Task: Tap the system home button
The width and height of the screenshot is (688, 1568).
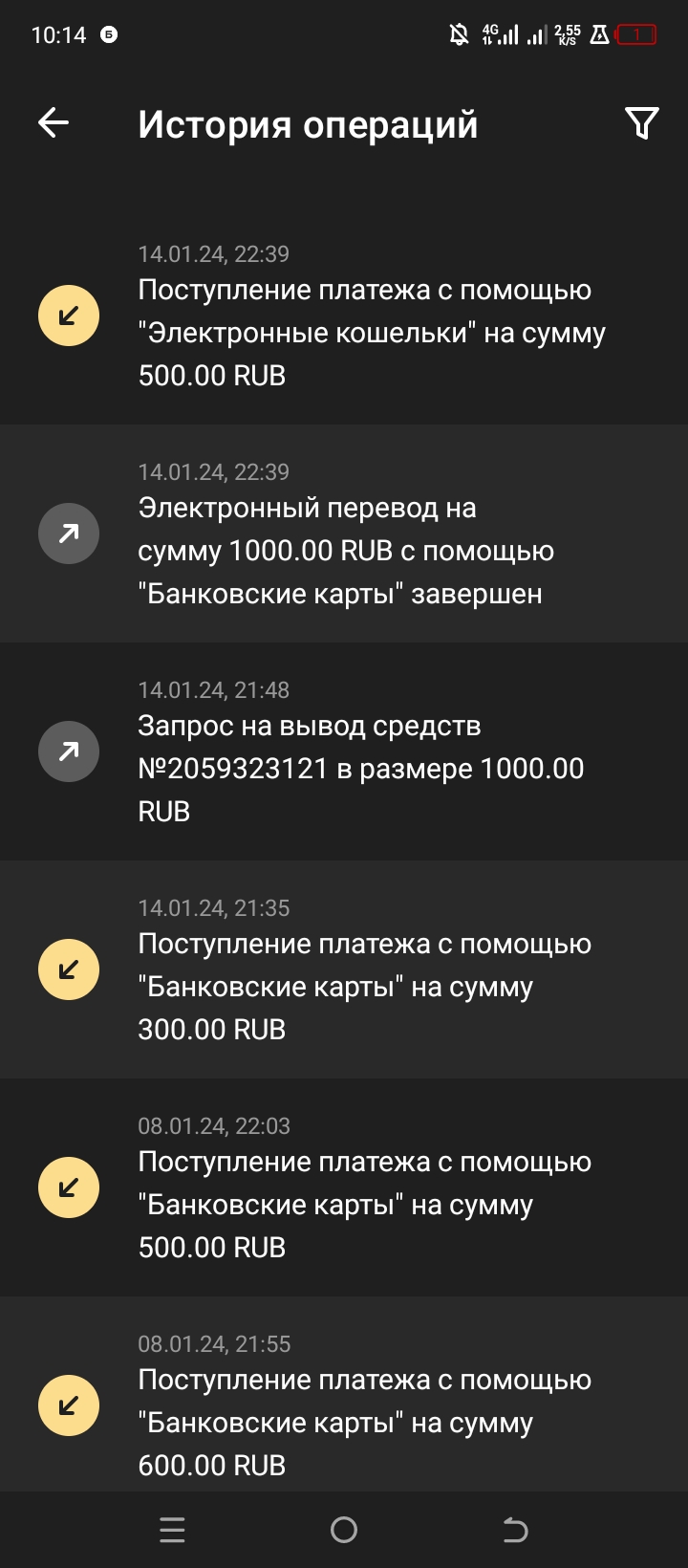Action: (344, 1530)
